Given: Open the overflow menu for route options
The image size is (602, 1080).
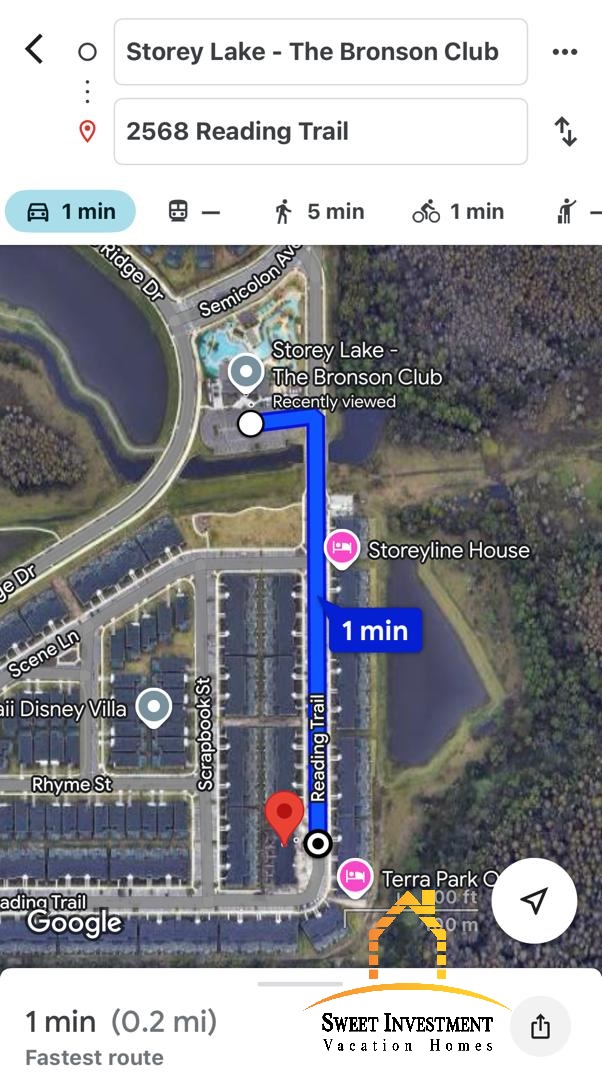Looking at the screenshot, I should pyautogui.click(x=565, y=52).
